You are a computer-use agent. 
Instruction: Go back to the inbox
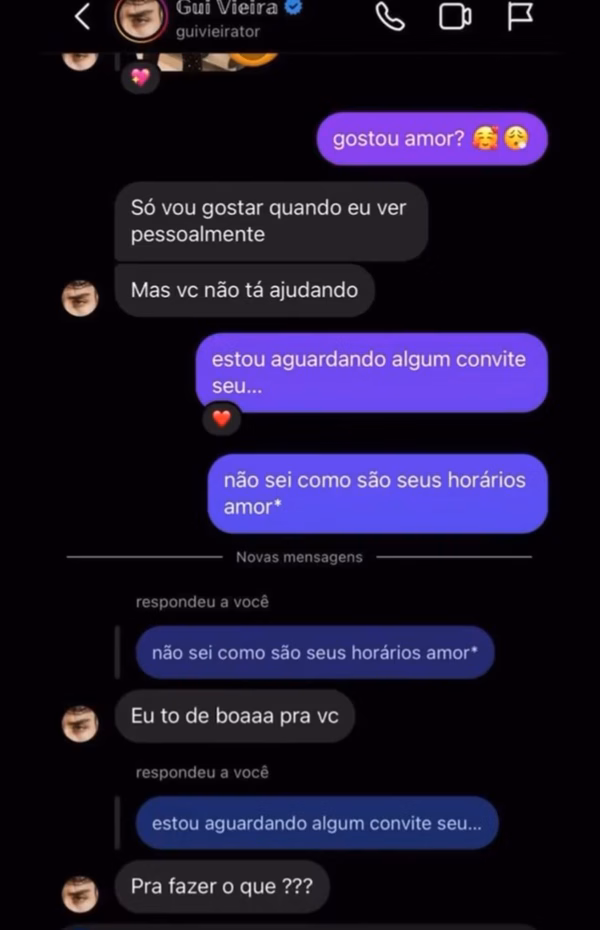click(83, 16)
